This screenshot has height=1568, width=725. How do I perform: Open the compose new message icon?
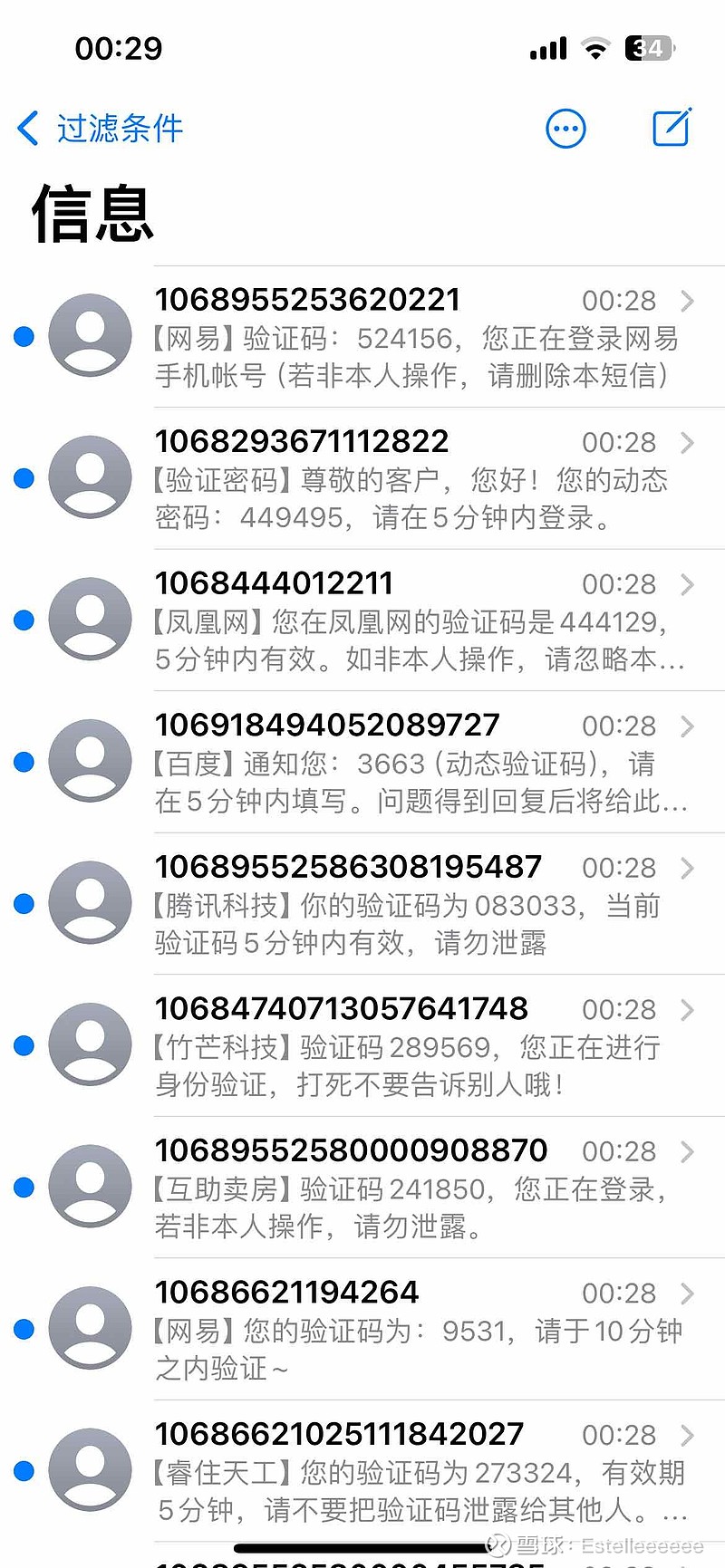(x=672, y=128)
